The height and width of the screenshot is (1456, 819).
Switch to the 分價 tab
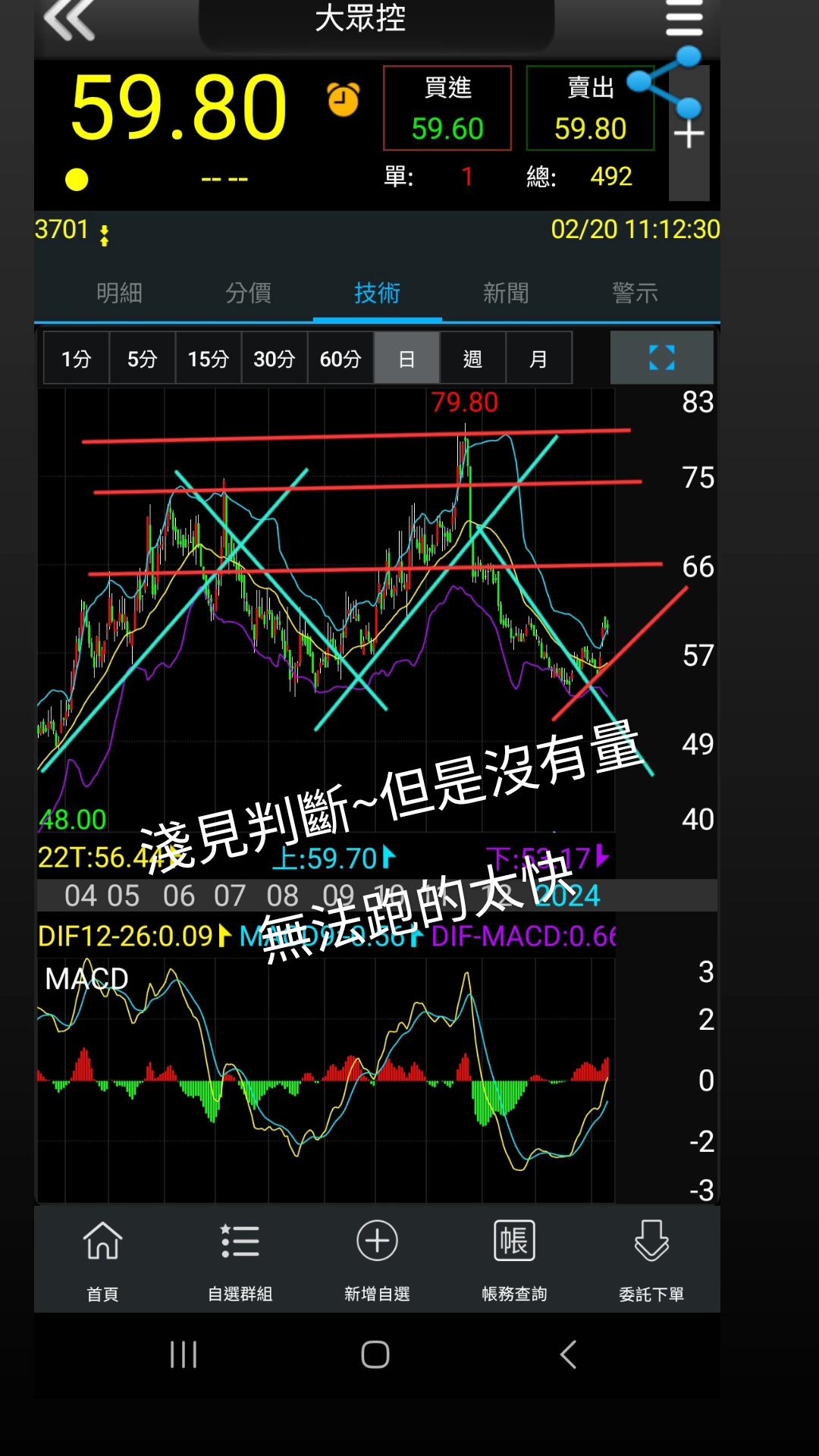248,293
